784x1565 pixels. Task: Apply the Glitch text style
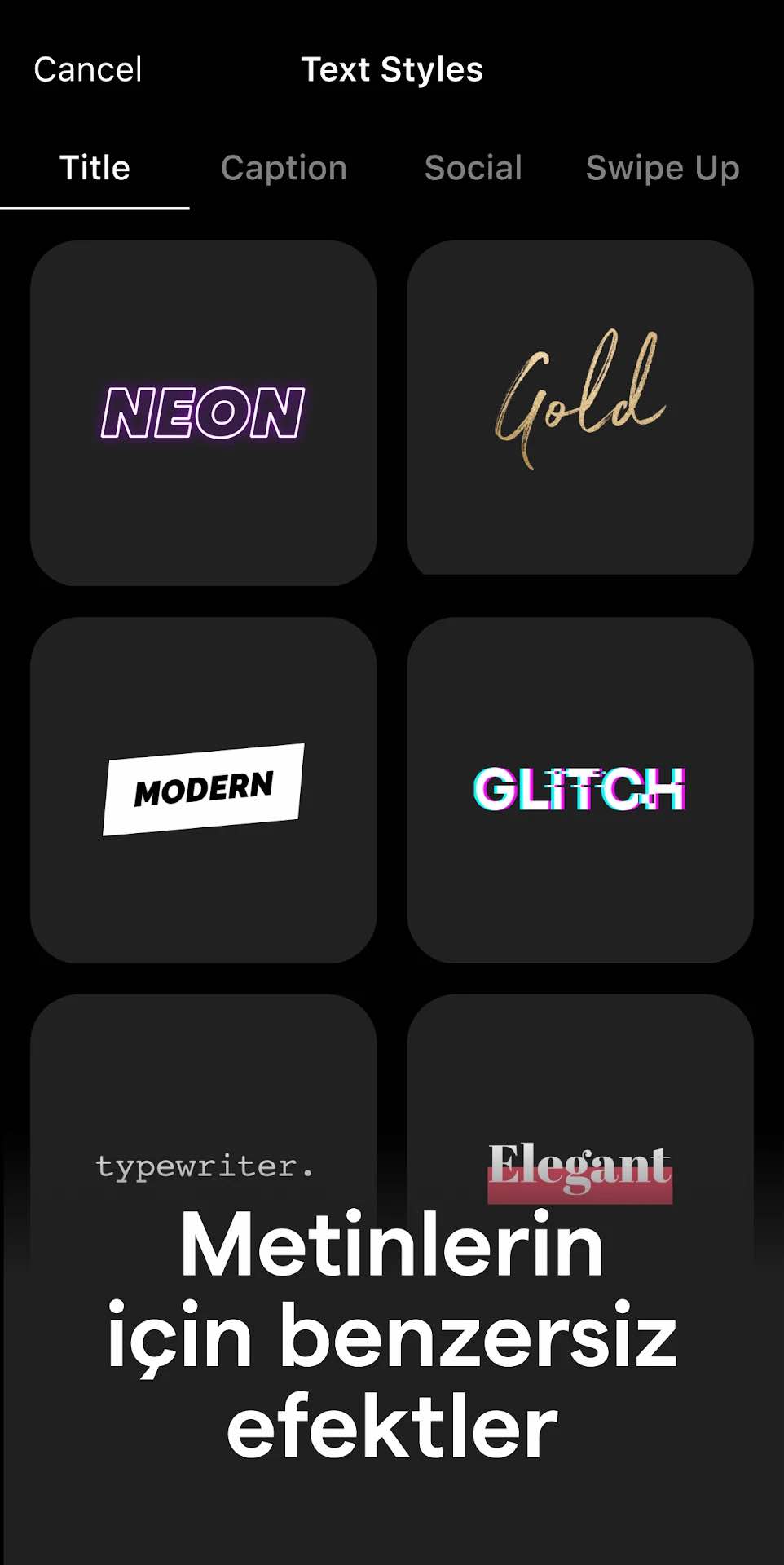coord(580,790)
